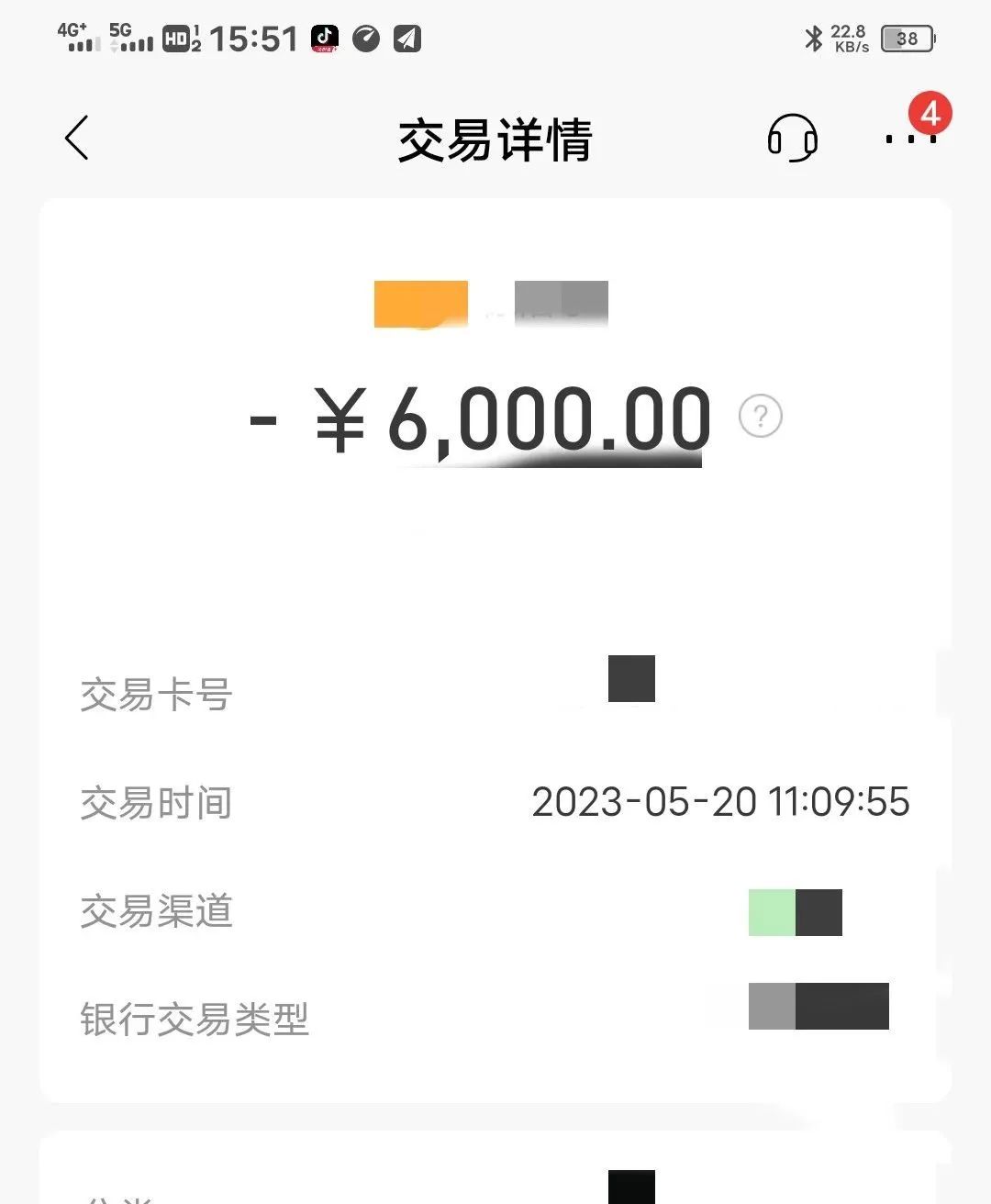Tap the battery indicator showing 38
991x1204 pixels.
(x=907, y=39)
